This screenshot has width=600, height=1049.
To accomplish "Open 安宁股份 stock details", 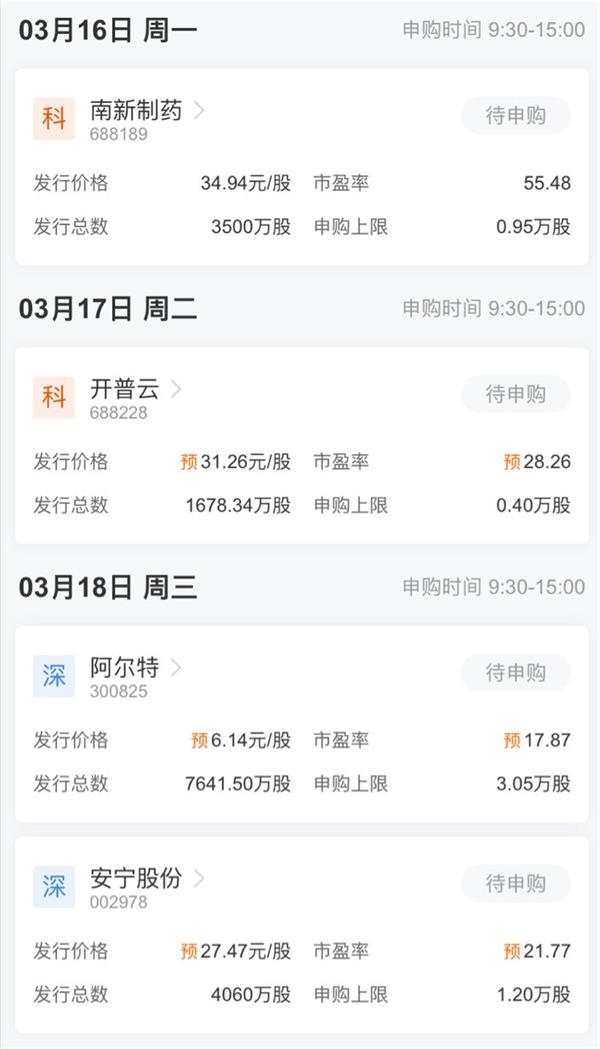I will (136, 878).
